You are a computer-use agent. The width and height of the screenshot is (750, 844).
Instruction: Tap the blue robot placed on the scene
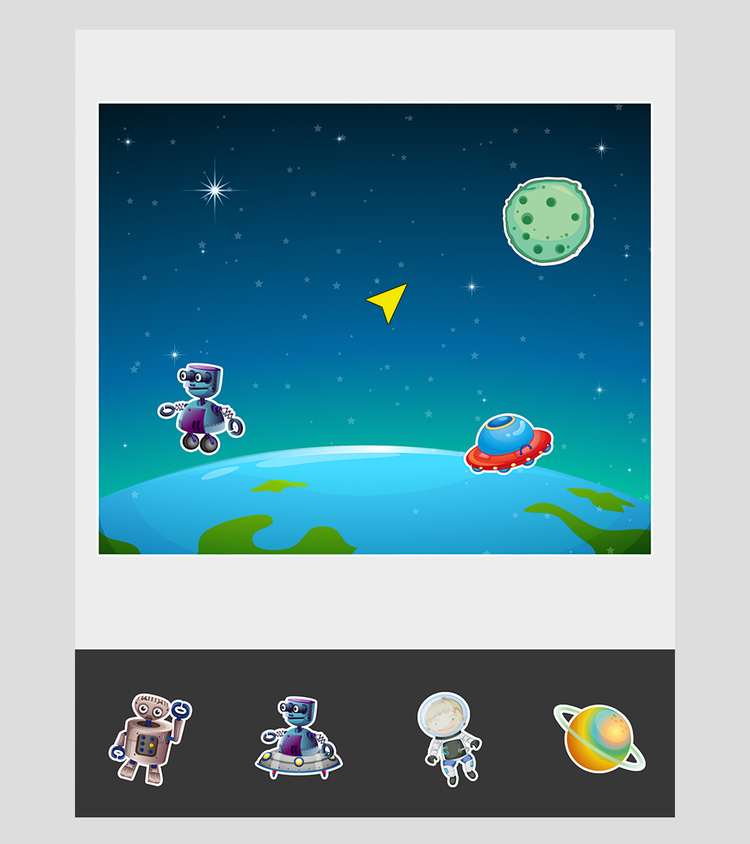[x=201, y=408]
